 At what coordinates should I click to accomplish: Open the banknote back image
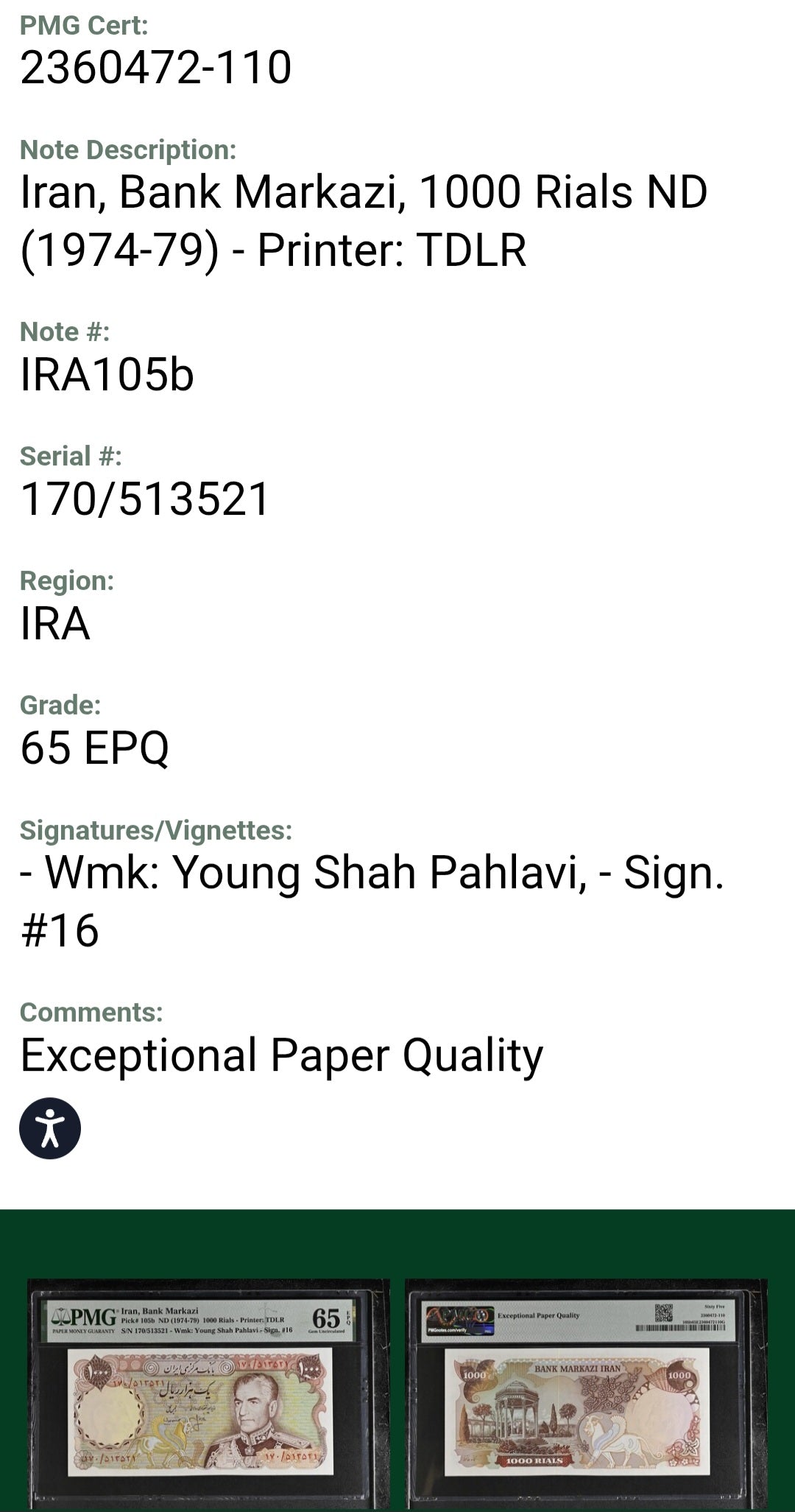pyautogui.click(x=586, y=1396)
